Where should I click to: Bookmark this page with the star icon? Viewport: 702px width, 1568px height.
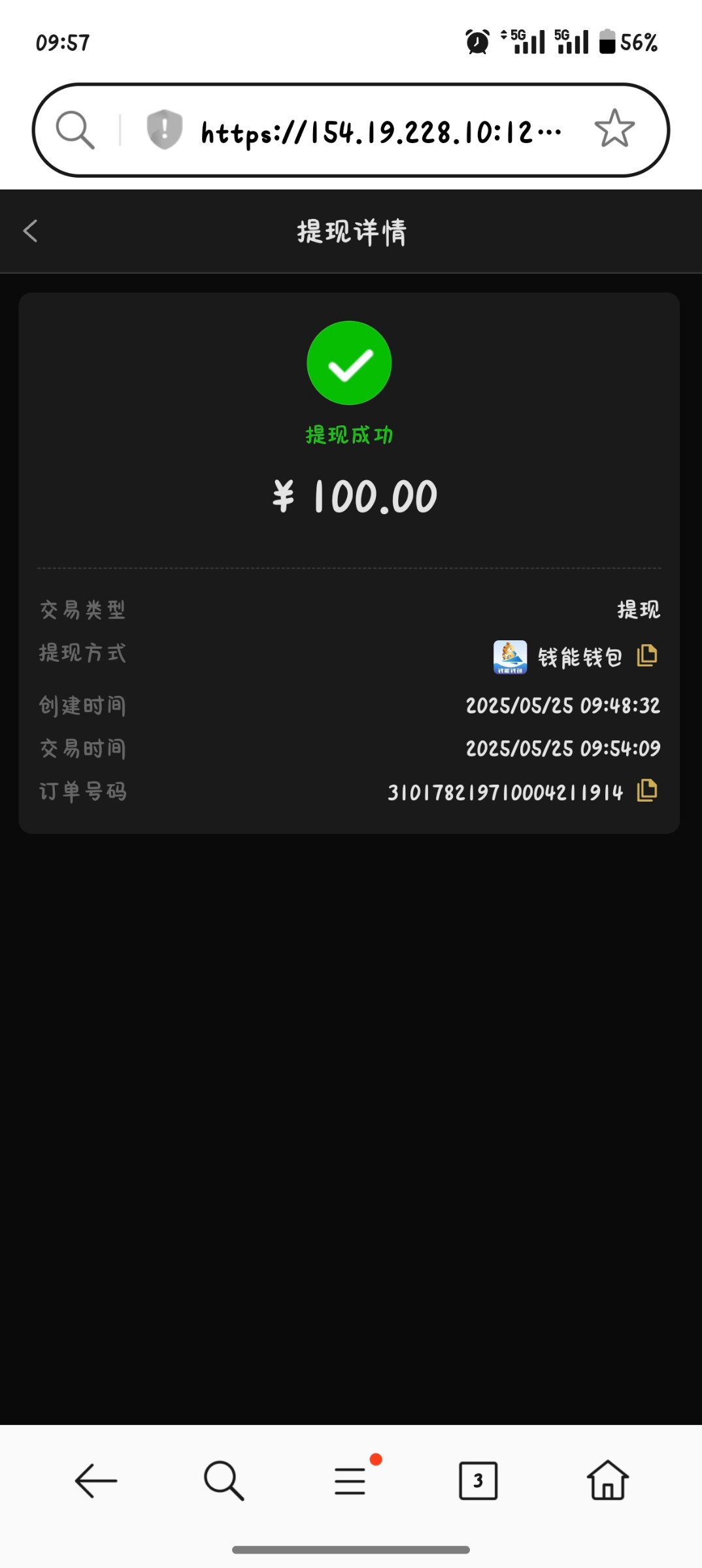tap(614, 129)
